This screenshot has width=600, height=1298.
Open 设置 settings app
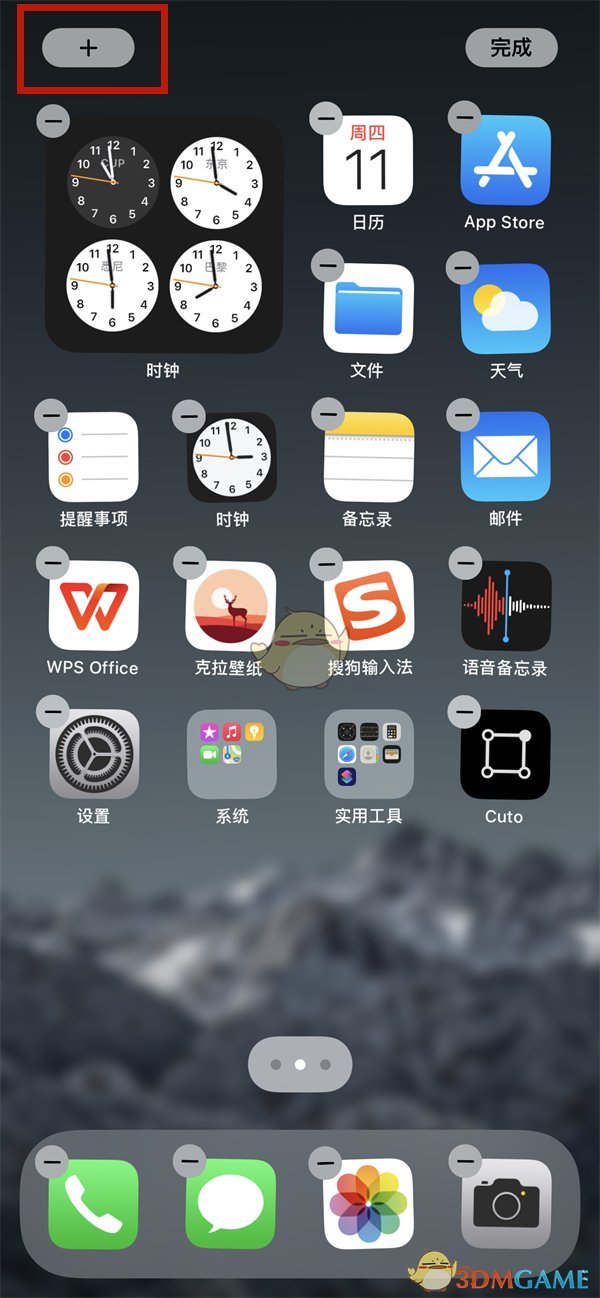[x=93, y=754]
